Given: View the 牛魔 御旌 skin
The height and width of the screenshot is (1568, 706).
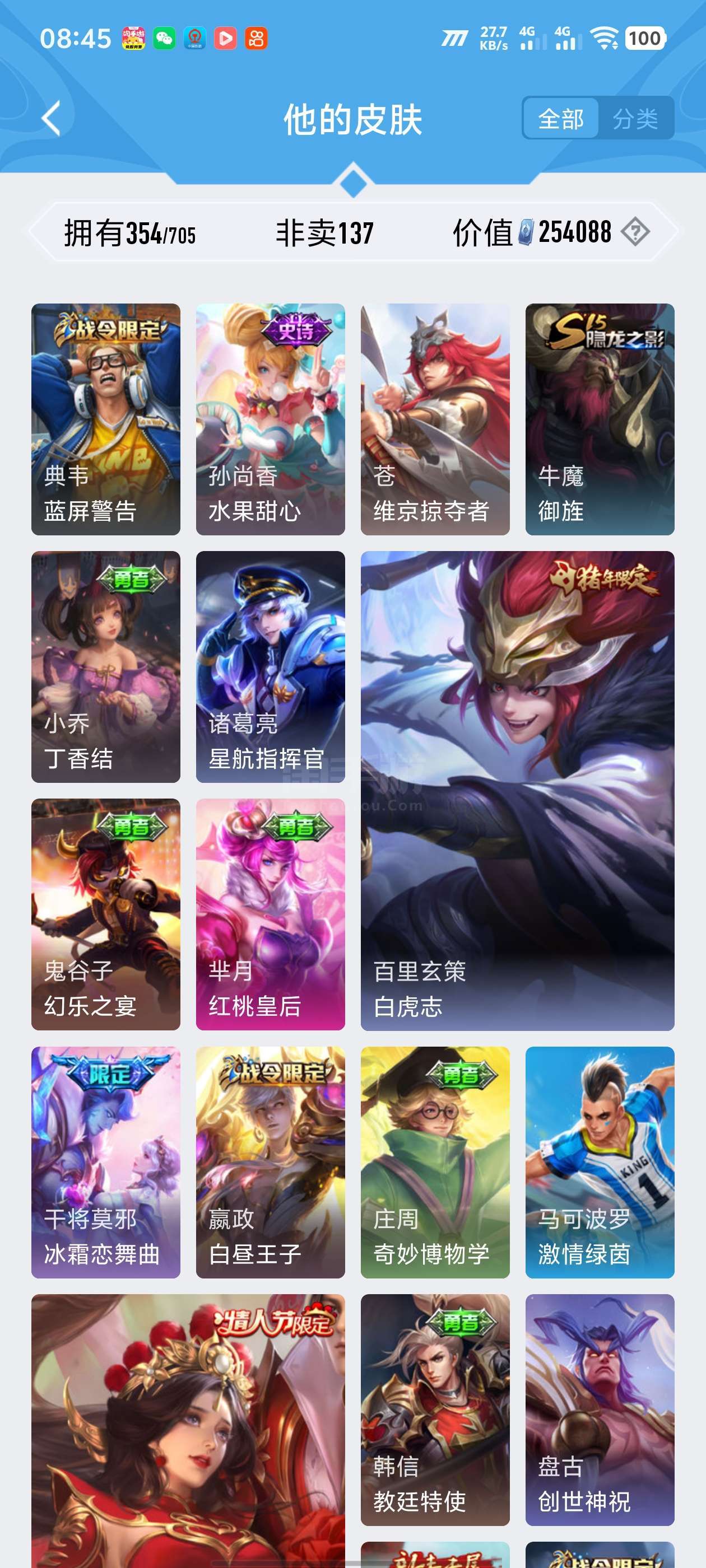Looking at the screenshot, I should pos(600,419).
